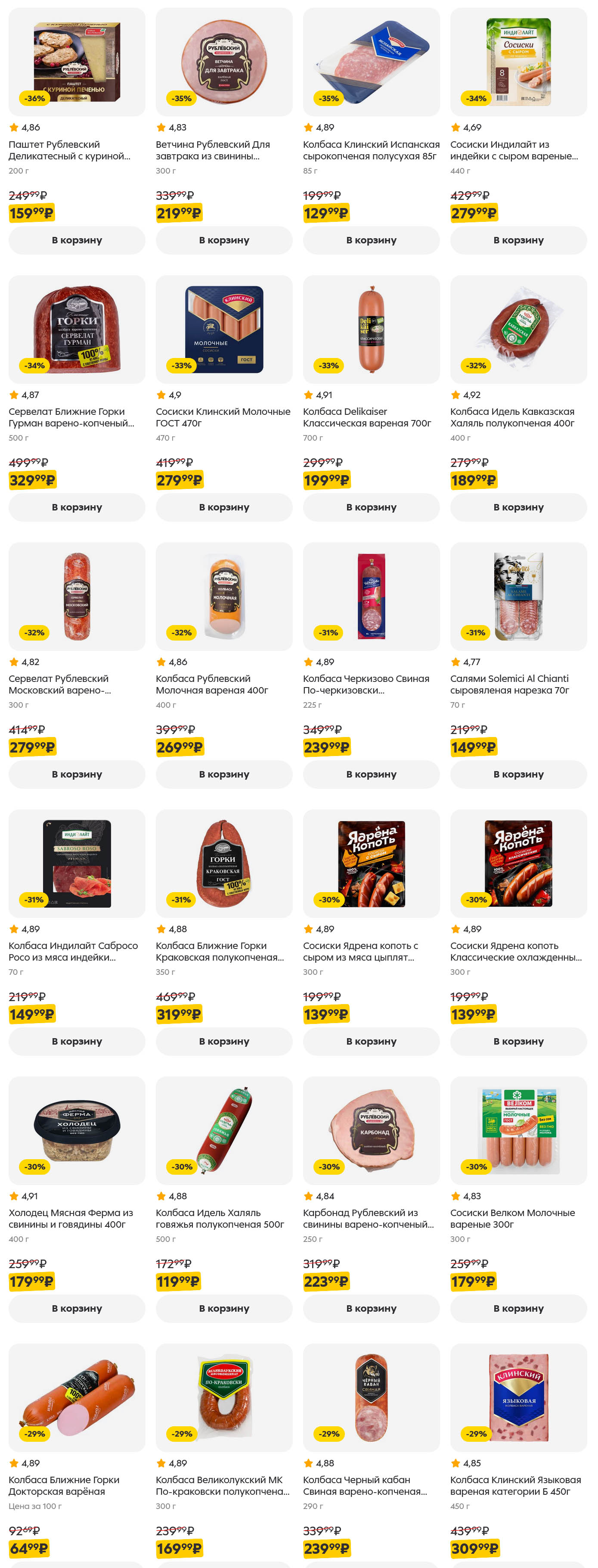Open Колбаса Ближние Горки Краковская product
Screen dimensions: 598x1568
pyautogui.click(x=224, y=864)
